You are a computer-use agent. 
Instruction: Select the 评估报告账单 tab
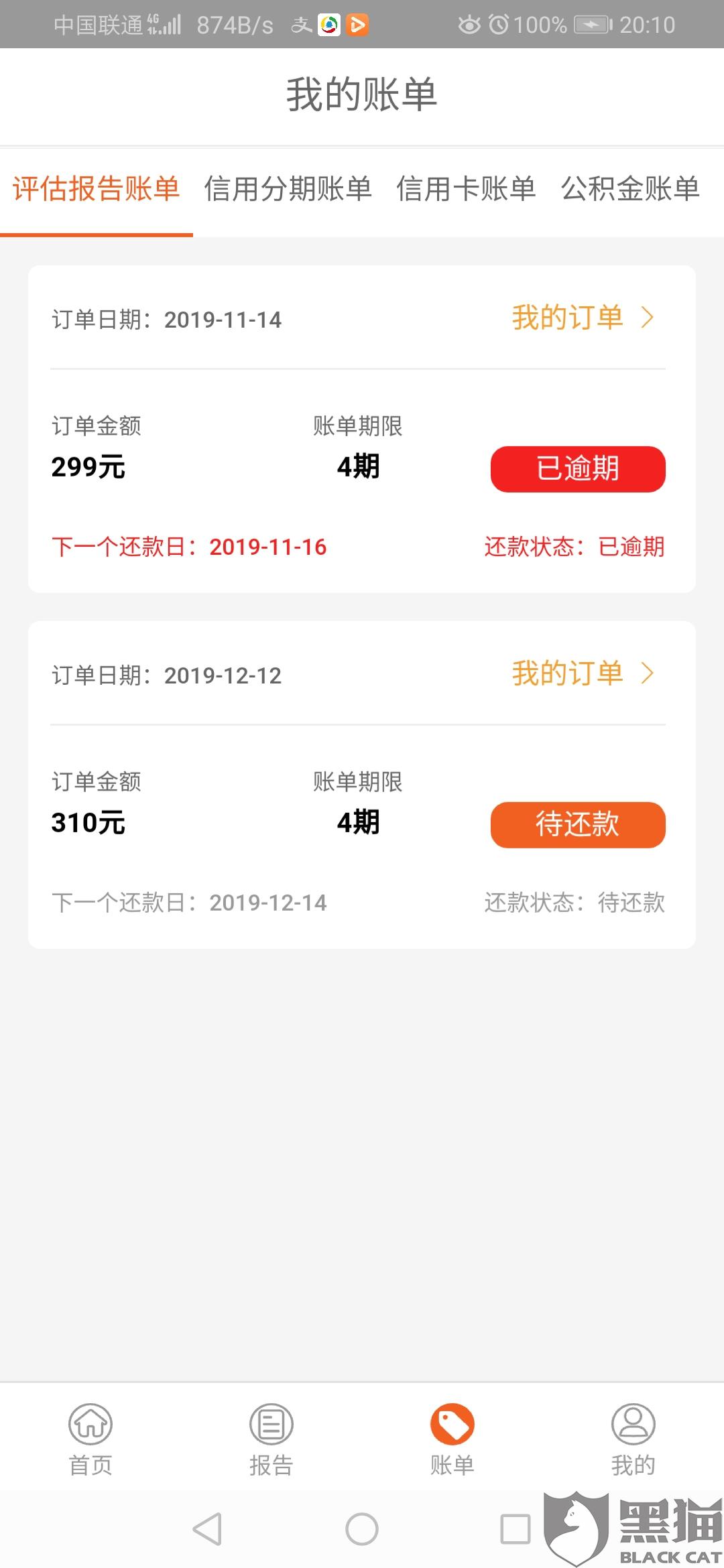pyautogui.click(x=97, y=189)
